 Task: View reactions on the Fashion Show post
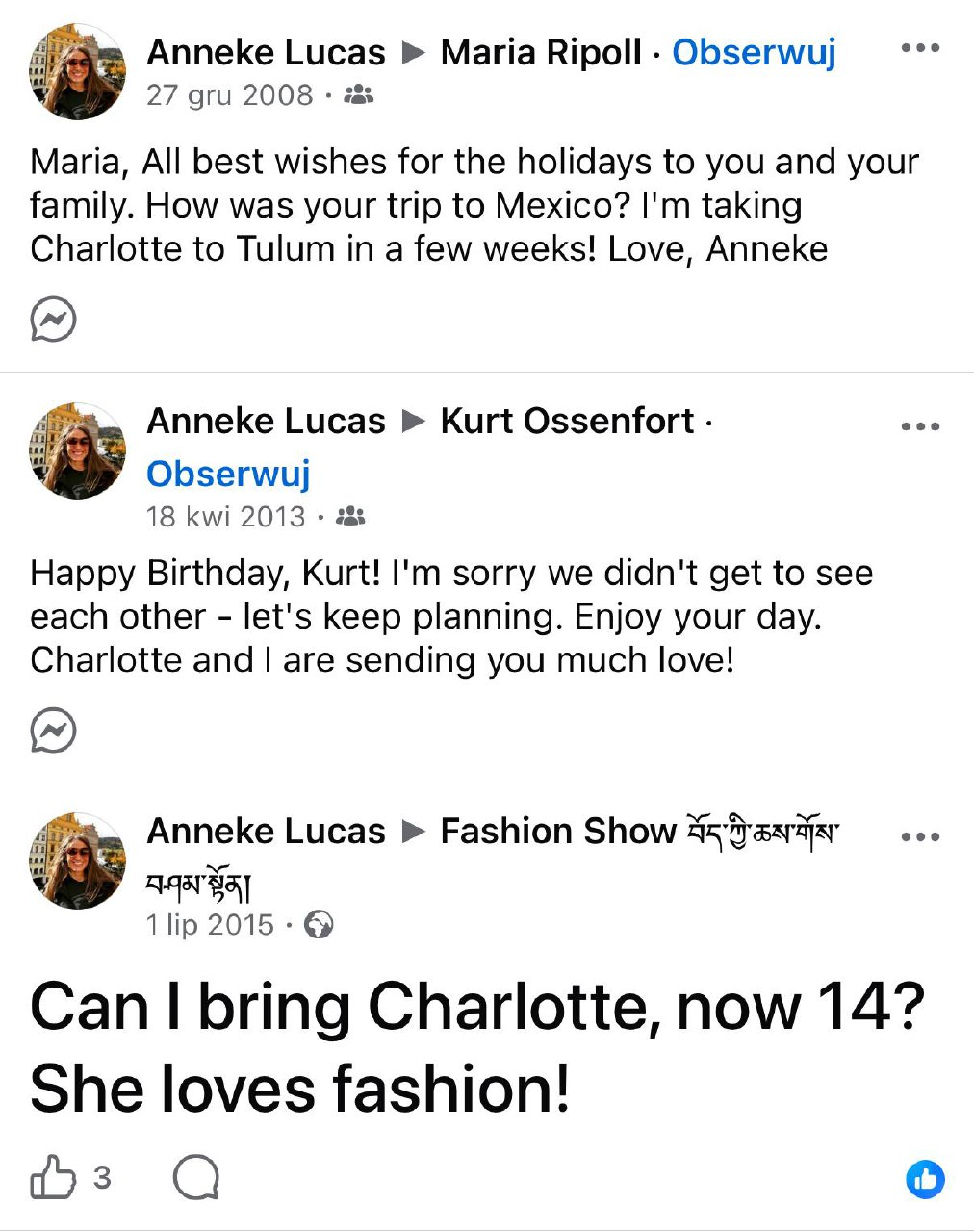[925, 1179]
